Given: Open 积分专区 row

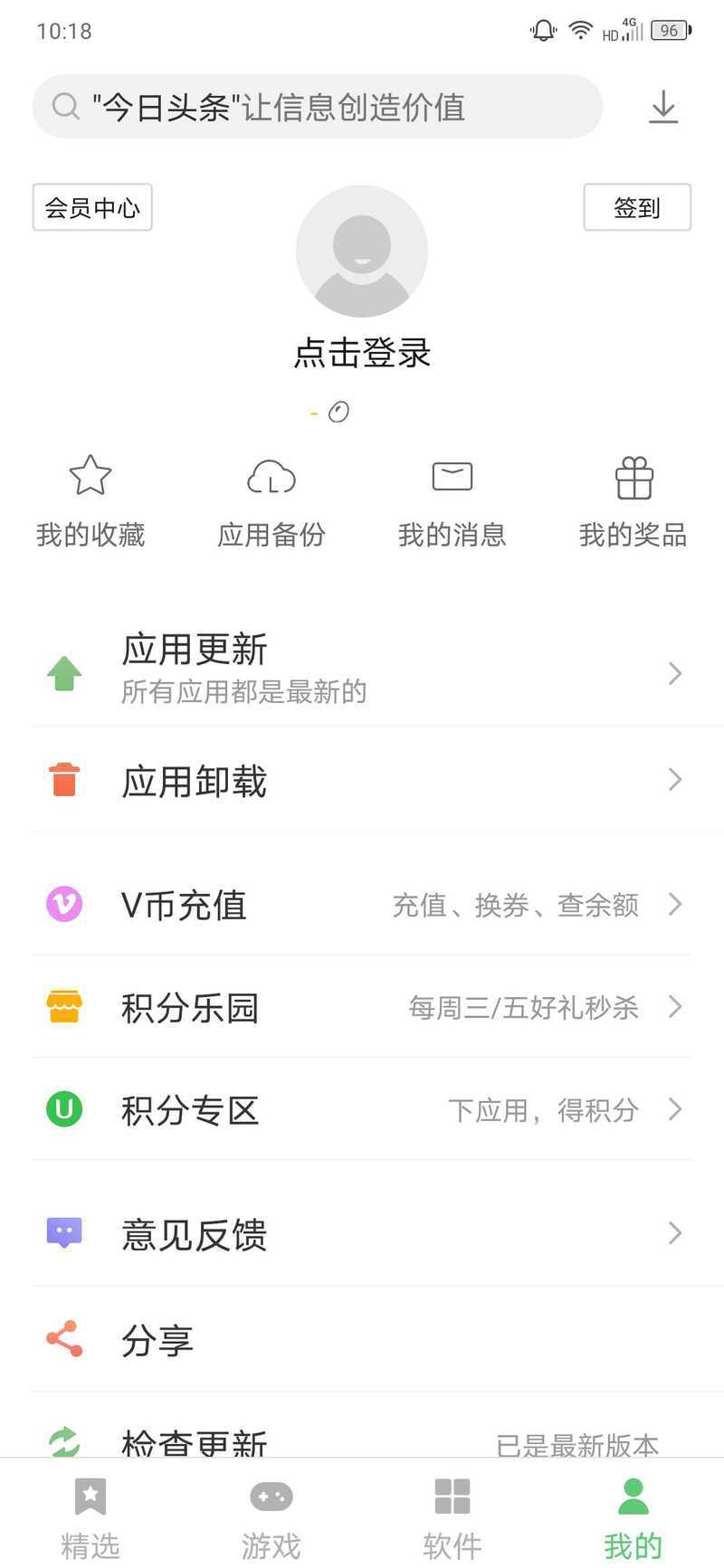Looking at the screenshot, I should pyautogui.click(x=362, y=1109).
